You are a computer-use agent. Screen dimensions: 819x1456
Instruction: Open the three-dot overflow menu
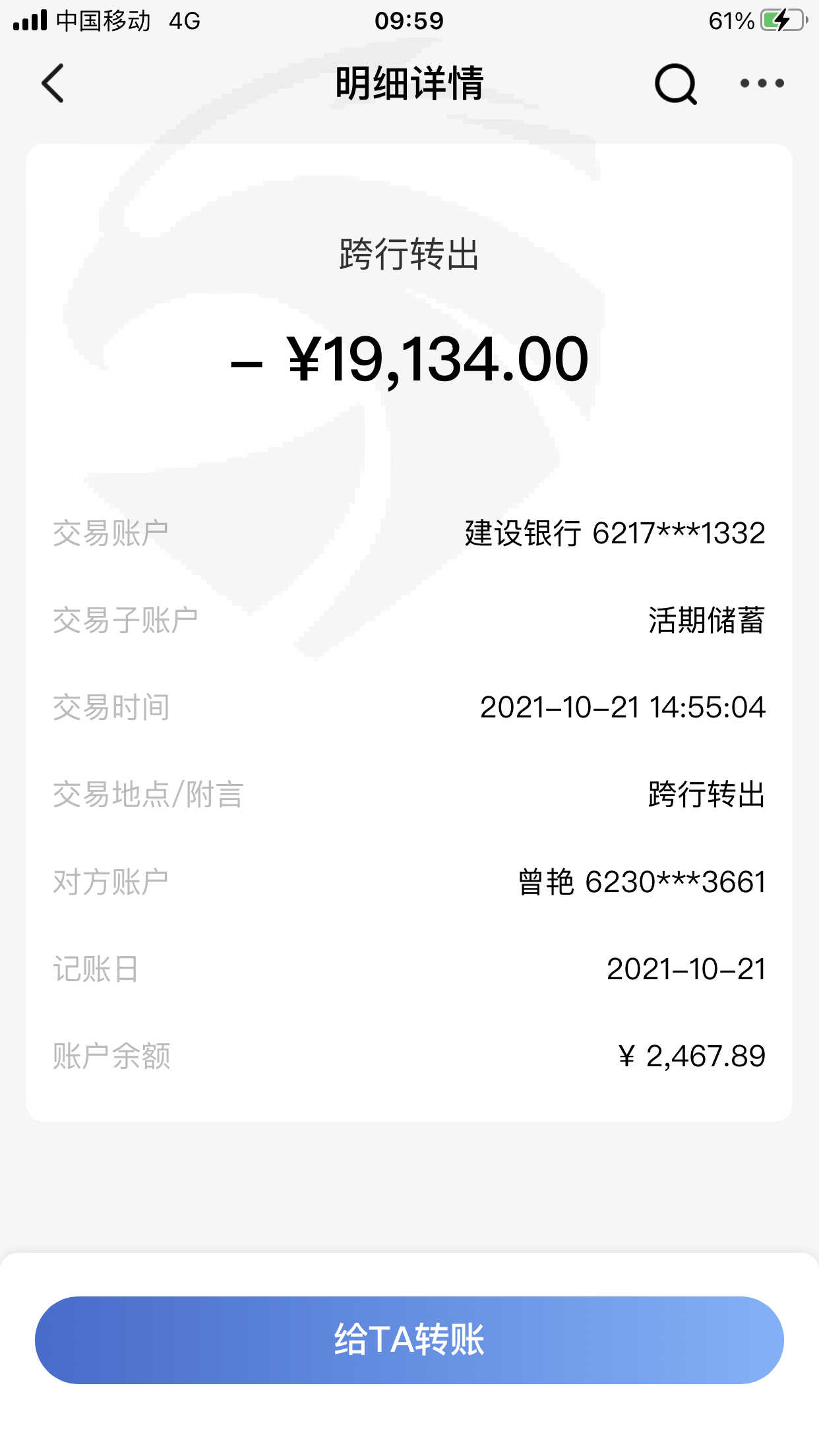click(x=762, y=83)
